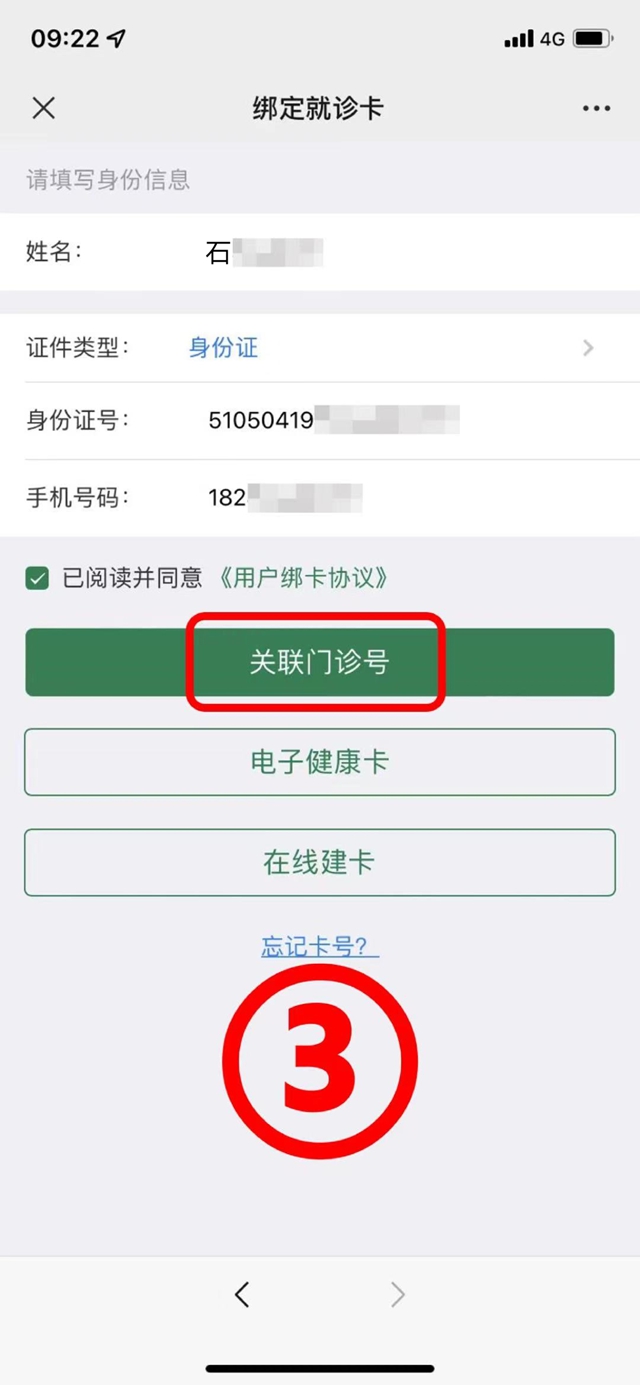640x1385 pixels.
Task: Choose 在线建卡 to create card
Action: (319, 862)
